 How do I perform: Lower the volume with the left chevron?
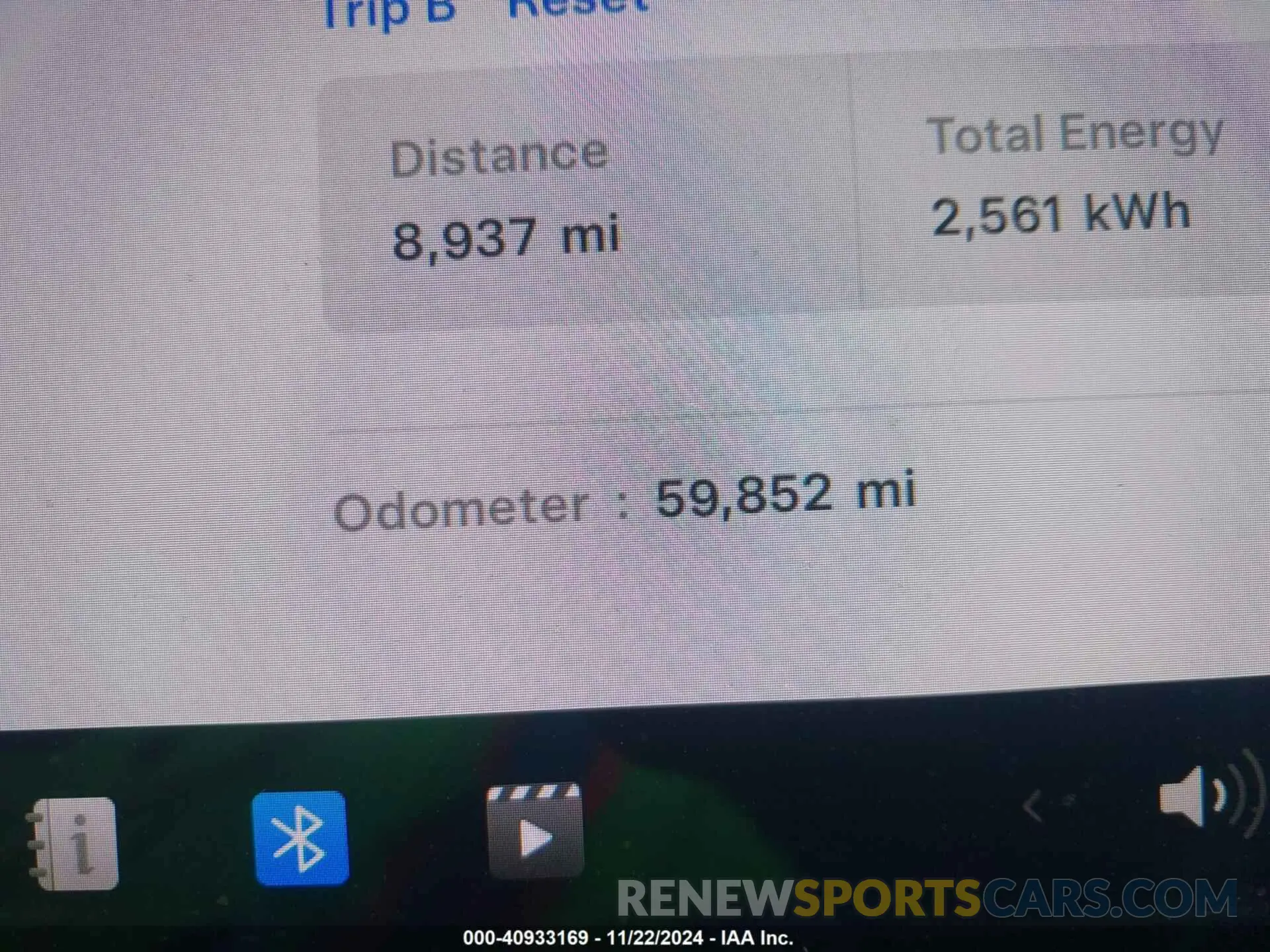tap(1033, 807)
